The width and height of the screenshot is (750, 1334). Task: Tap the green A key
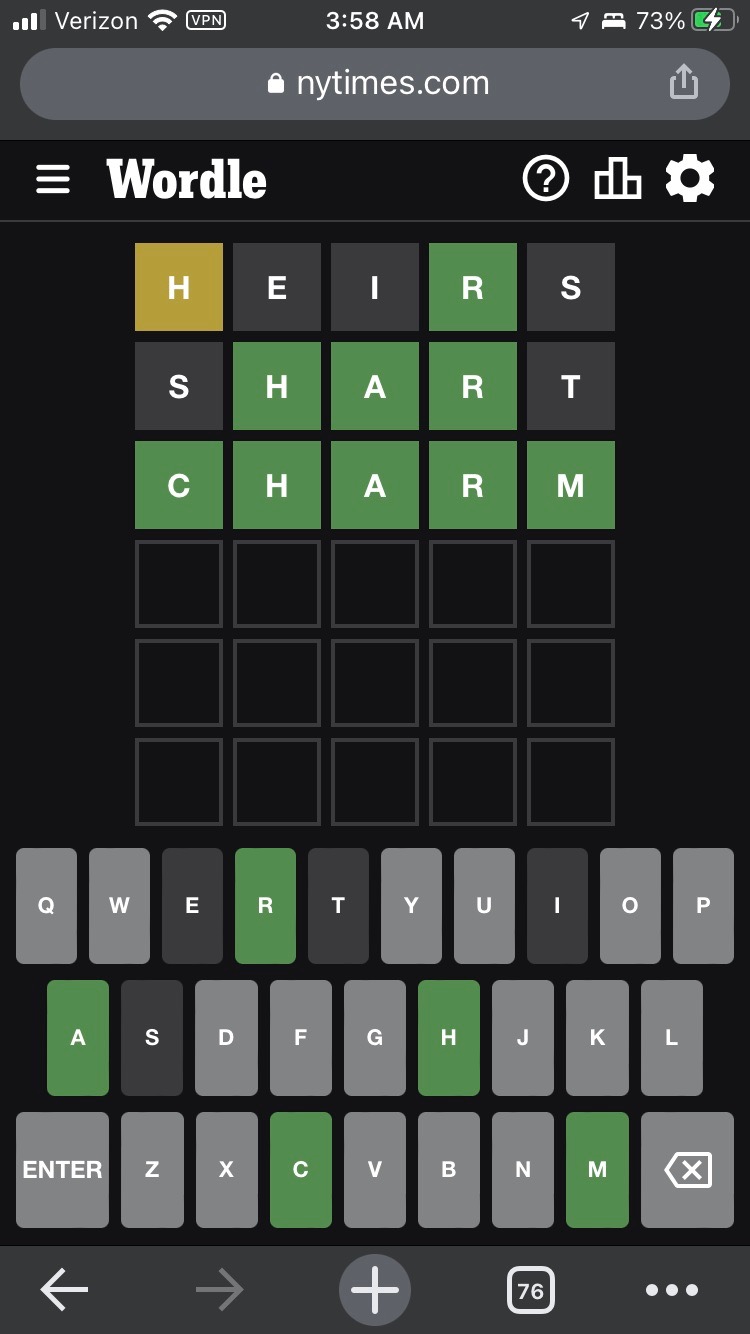coord(78,1038)
